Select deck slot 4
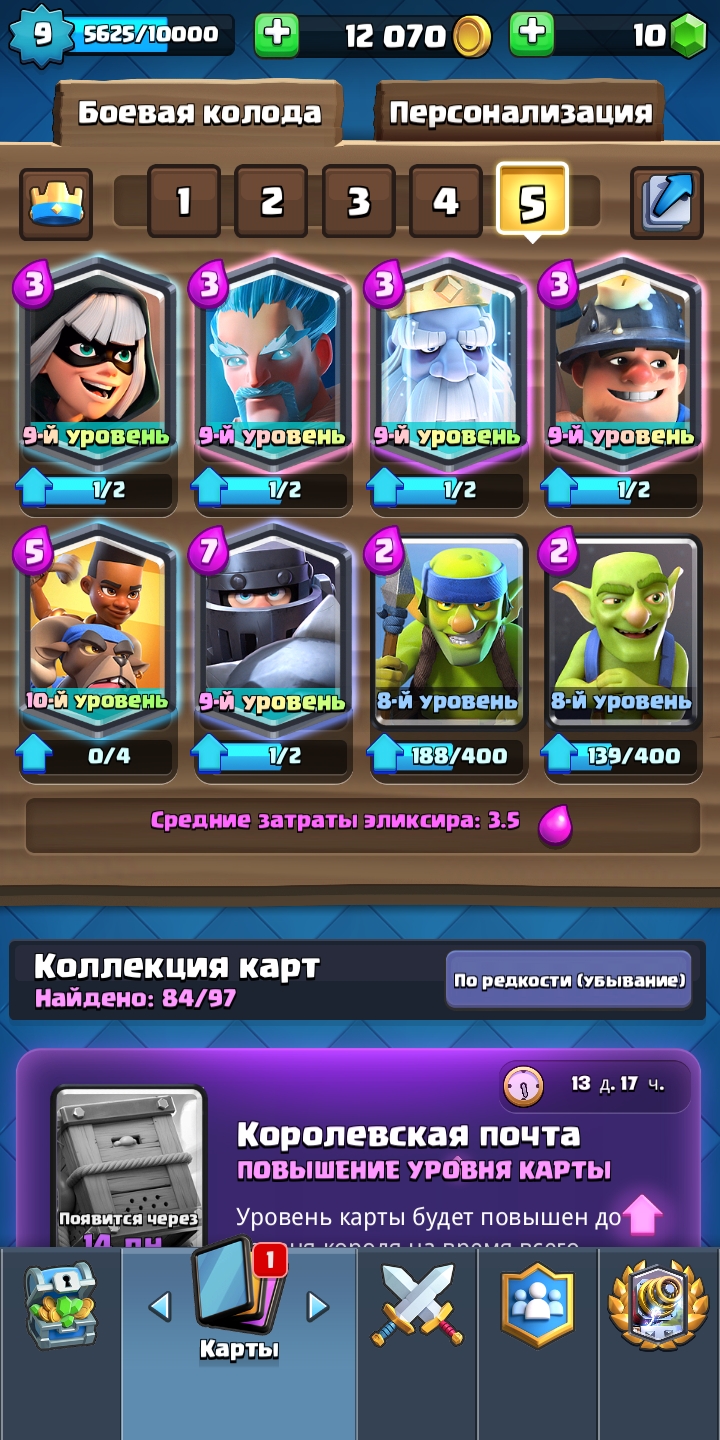 tap(445, 202)
